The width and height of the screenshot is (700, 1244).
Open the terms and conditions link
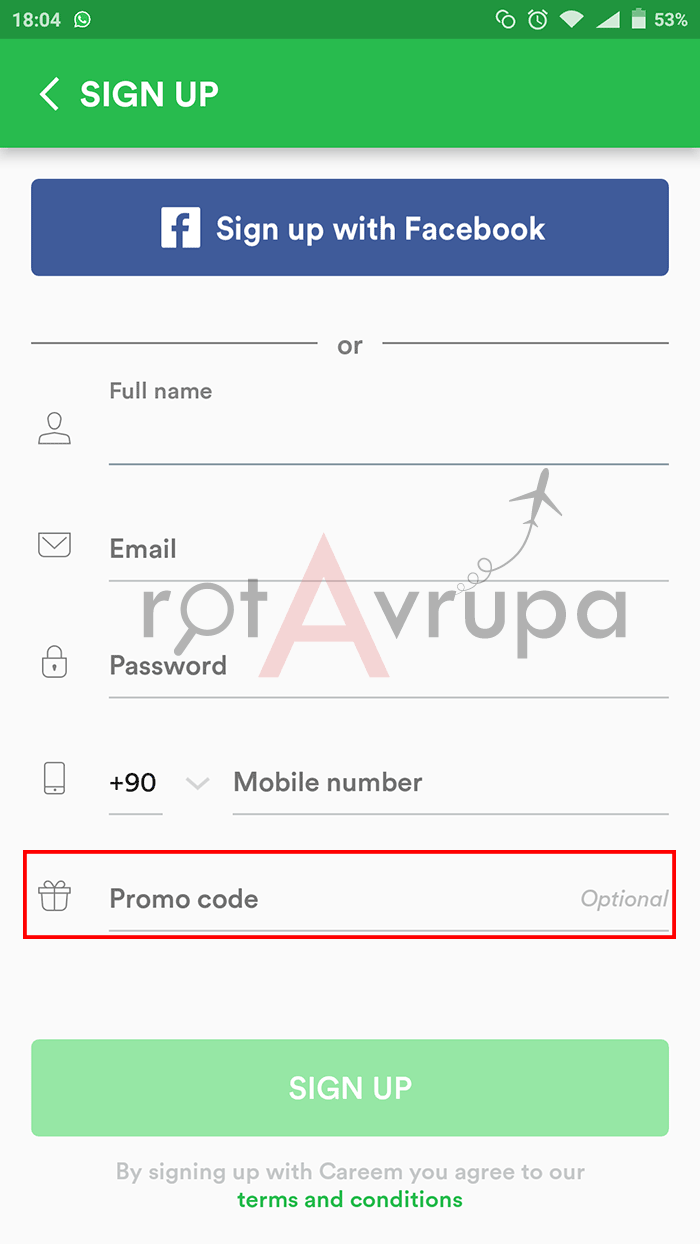[x=350, y=1199]
